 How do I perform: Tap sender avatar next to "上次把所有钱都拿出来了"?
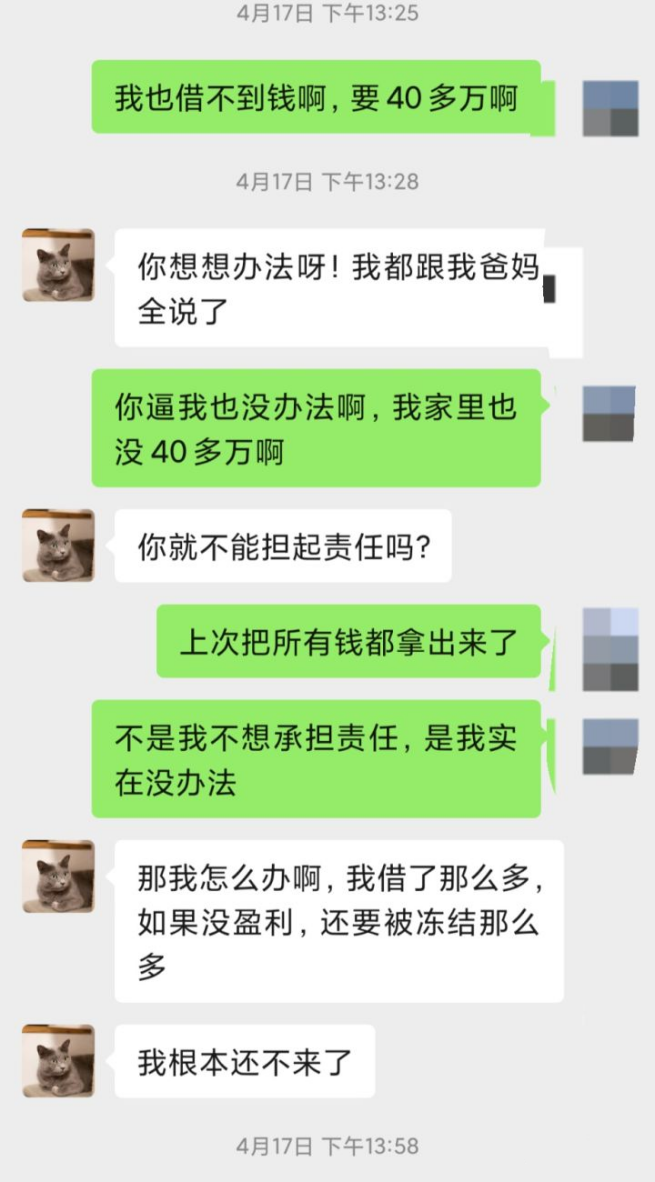[610, 648]
